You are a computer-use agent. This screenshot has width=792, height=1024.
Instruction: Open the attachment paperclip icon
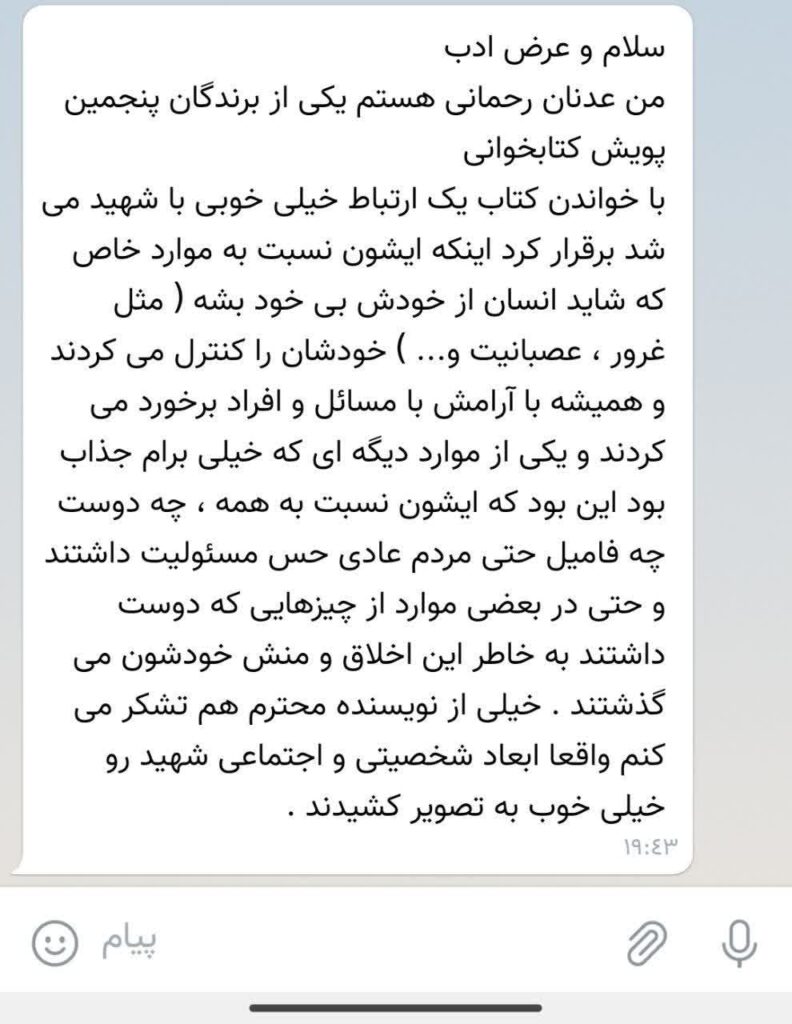coord(648,944)
